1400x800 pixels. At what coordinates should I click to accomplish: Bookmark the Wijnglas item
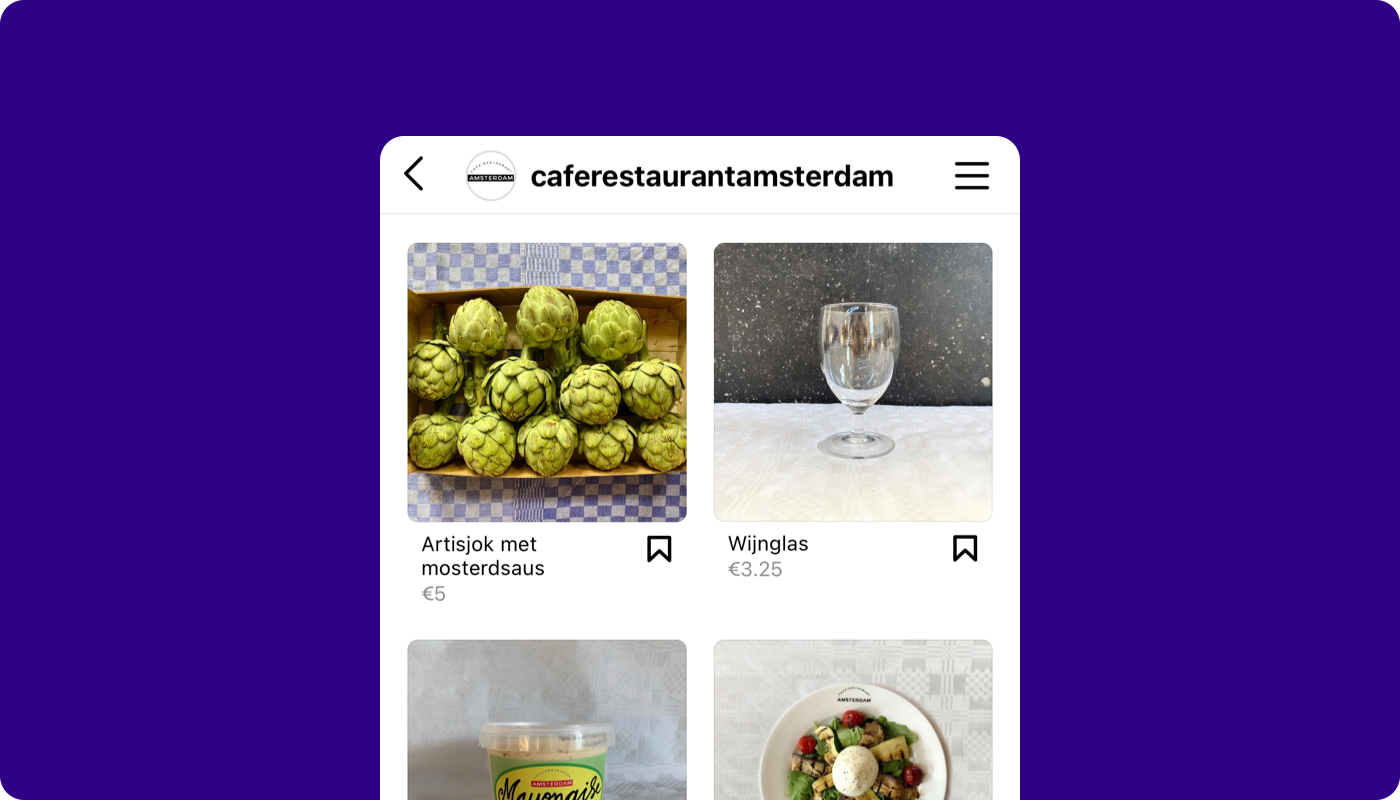[965, 548]
